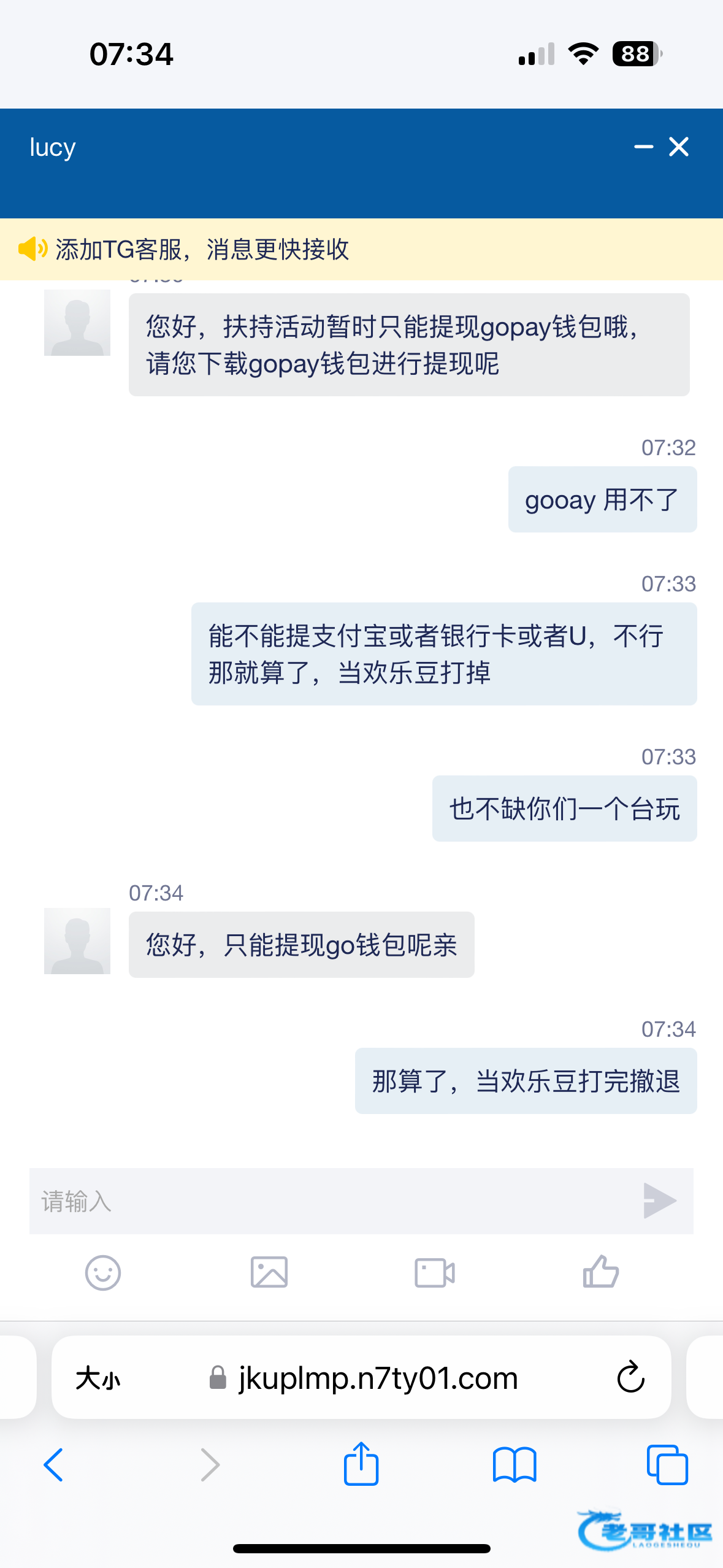Minimize the lucy chat window

(x=643, y=147)
